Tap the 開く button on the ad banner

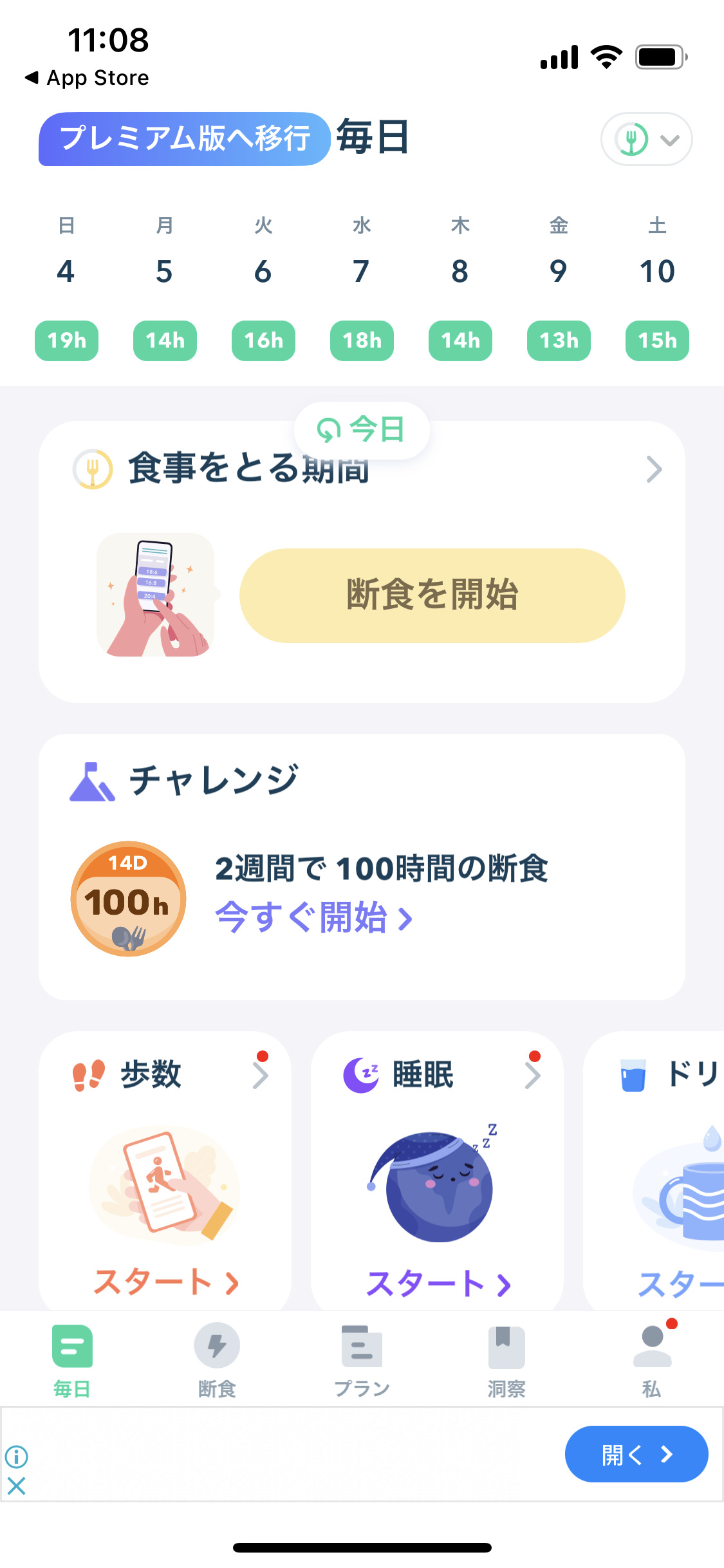636,1454
